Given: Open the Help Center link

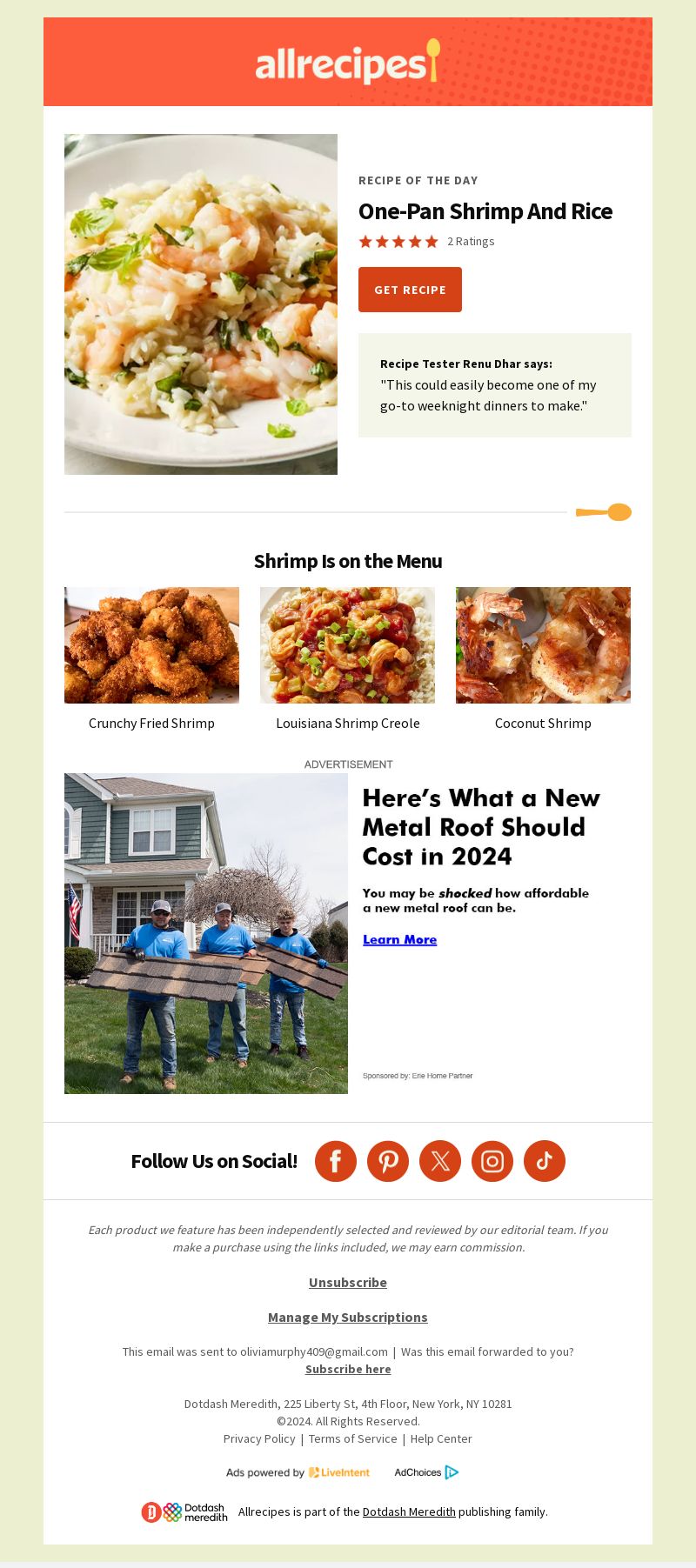Looking at the screenshot, I should 441,1438.
